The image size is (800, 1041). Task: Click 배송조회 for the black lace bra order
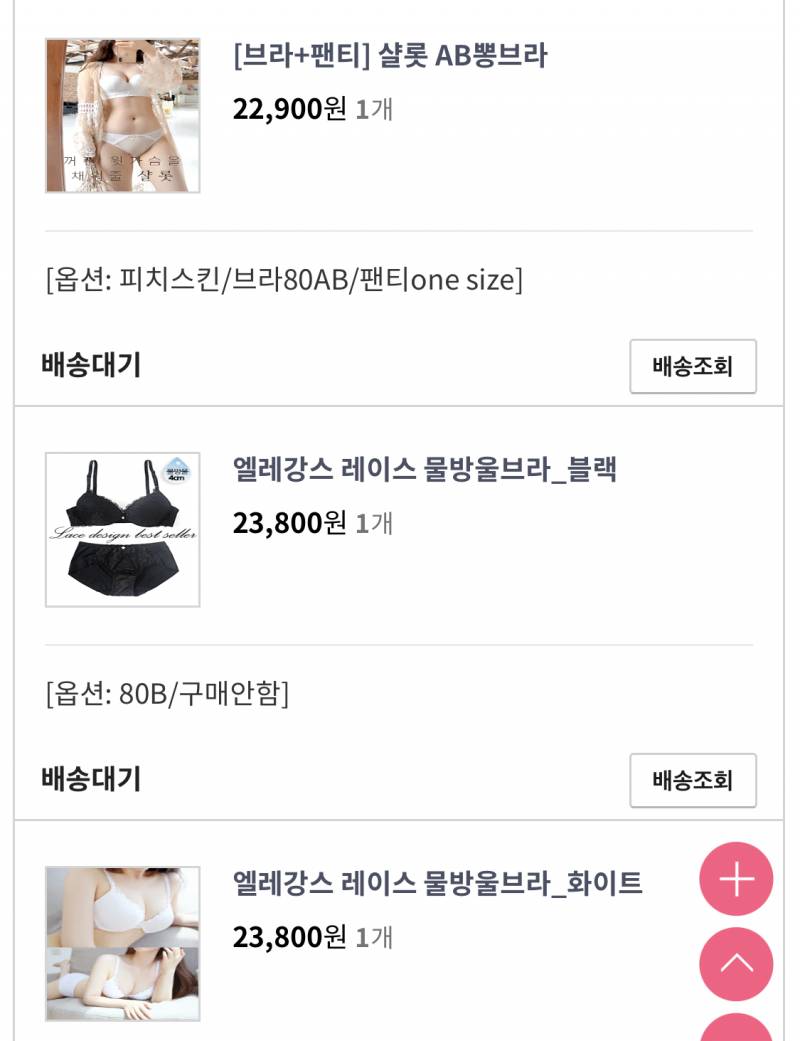tap(693, 781)
